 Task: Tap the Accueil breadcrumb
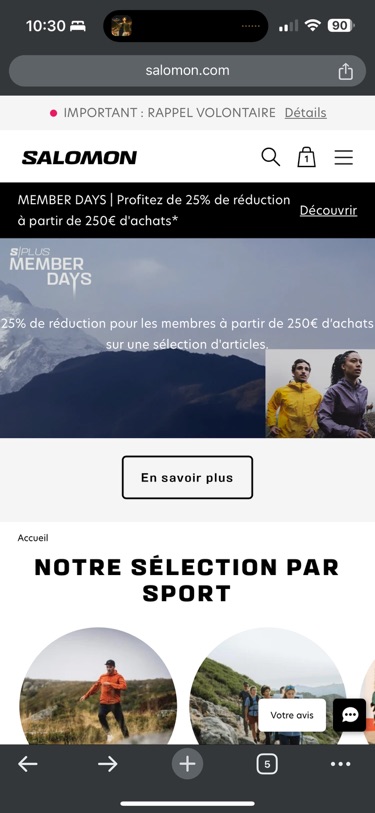pos(33,538)
